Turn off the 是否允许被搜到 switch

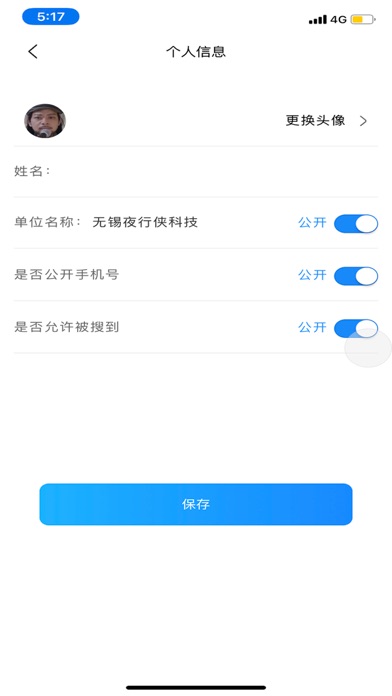[x=356, y=328]
